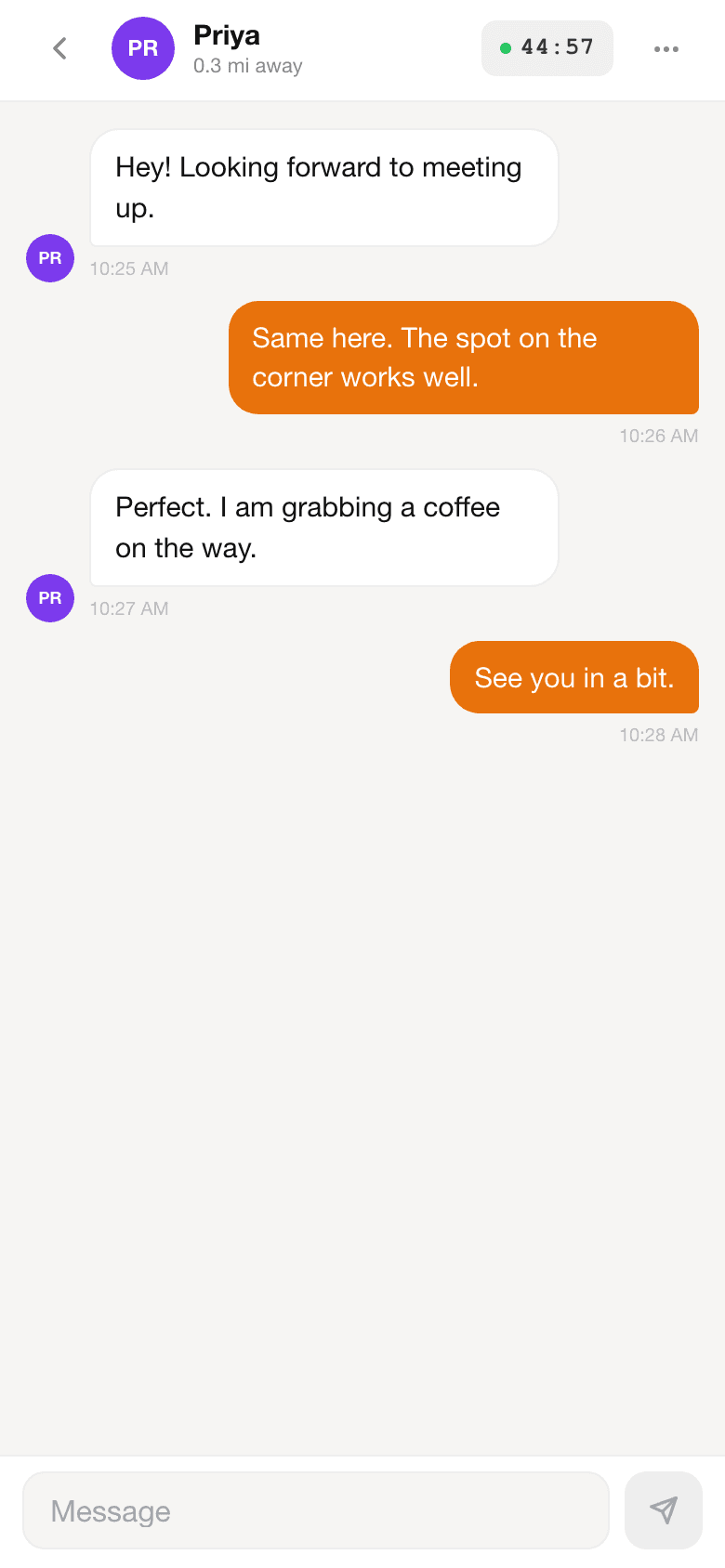The width and height of the screenshot is (725, 1568).
Task: Tap the 10:28 AM timestamp
Action: point(658,735)
